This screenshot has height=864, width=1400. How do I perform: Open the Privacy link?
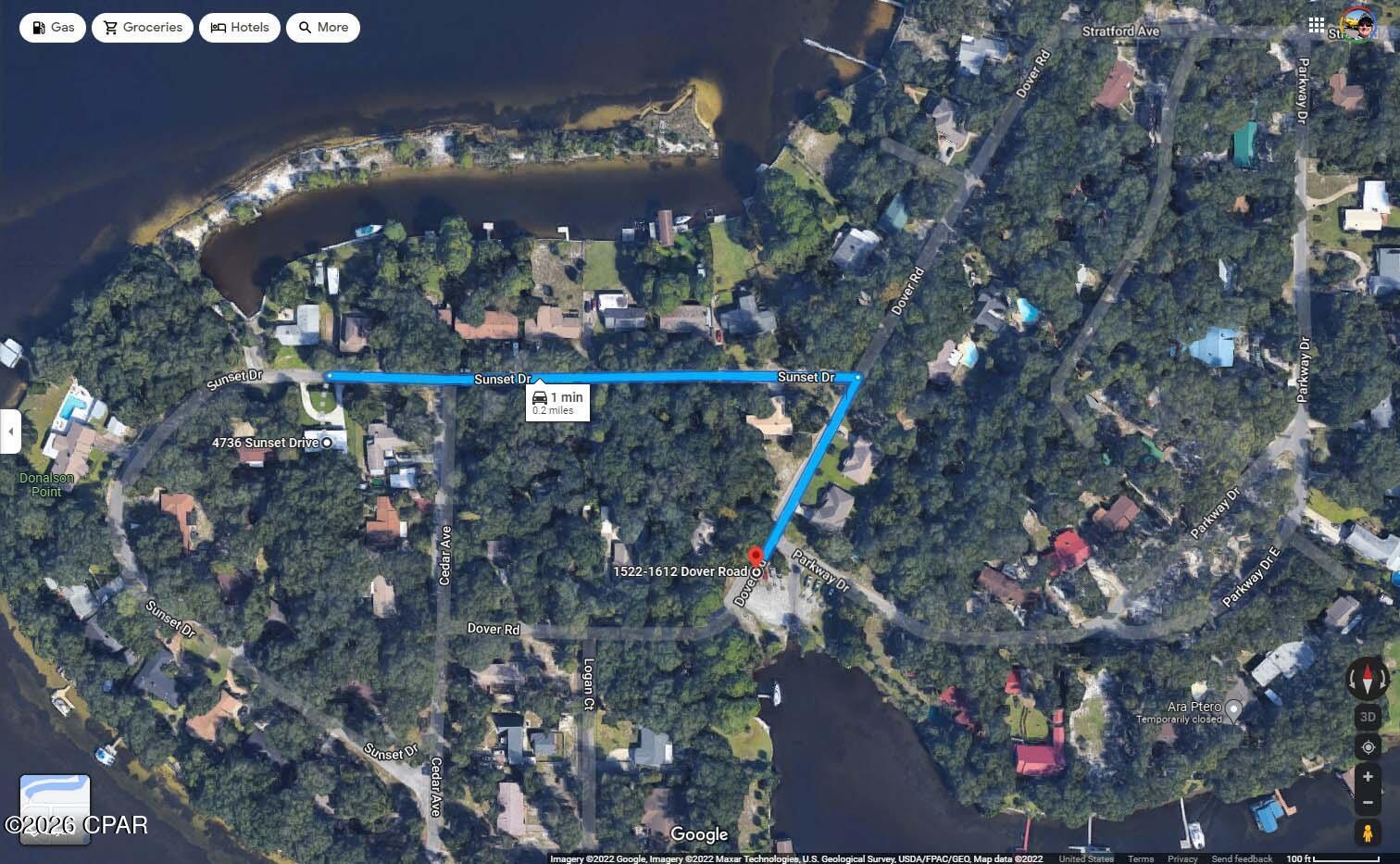click(1182, 858)
